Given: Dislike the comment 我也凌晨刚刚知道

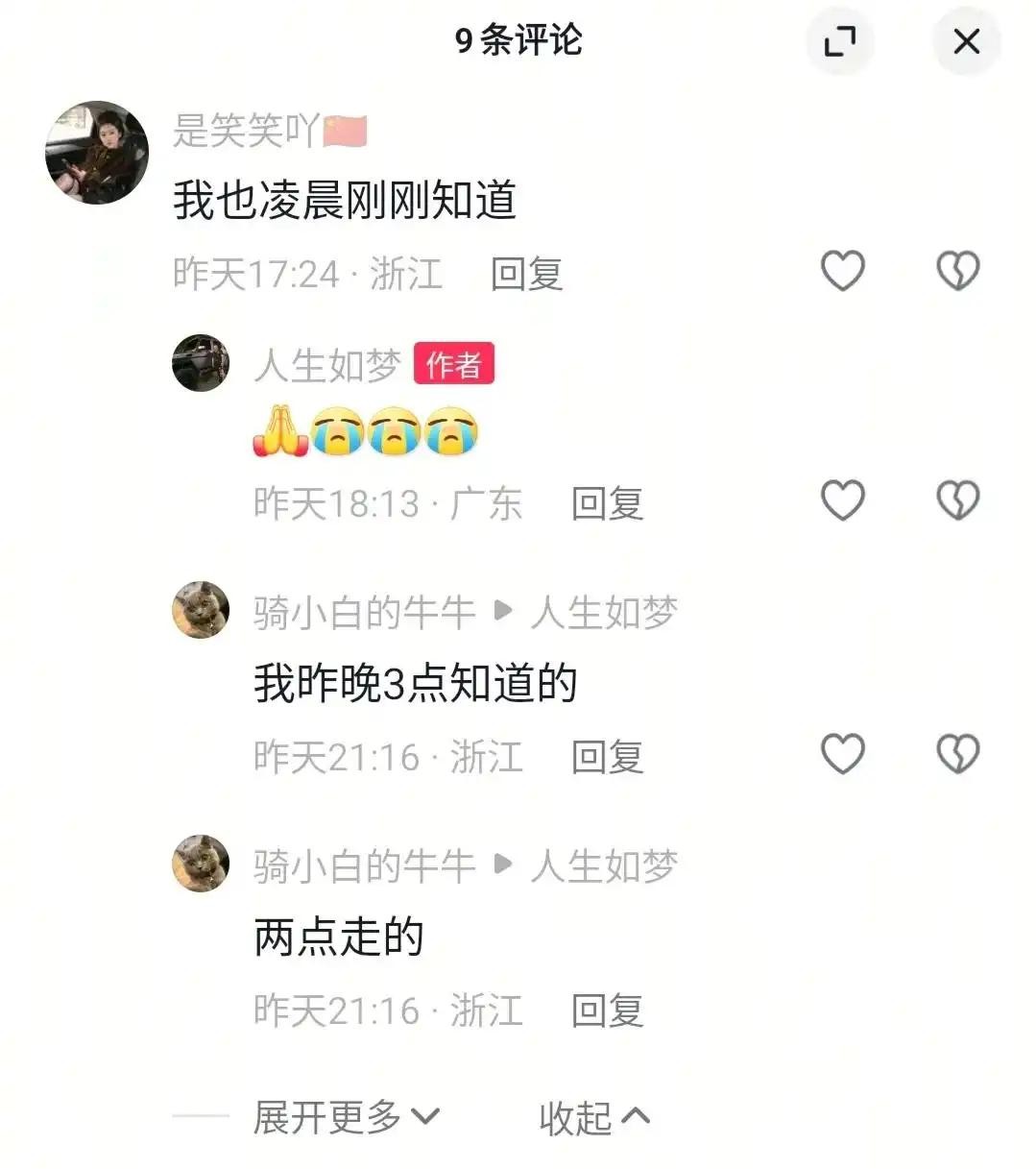Looking at the screenshot, I should (x=957, y=271).
